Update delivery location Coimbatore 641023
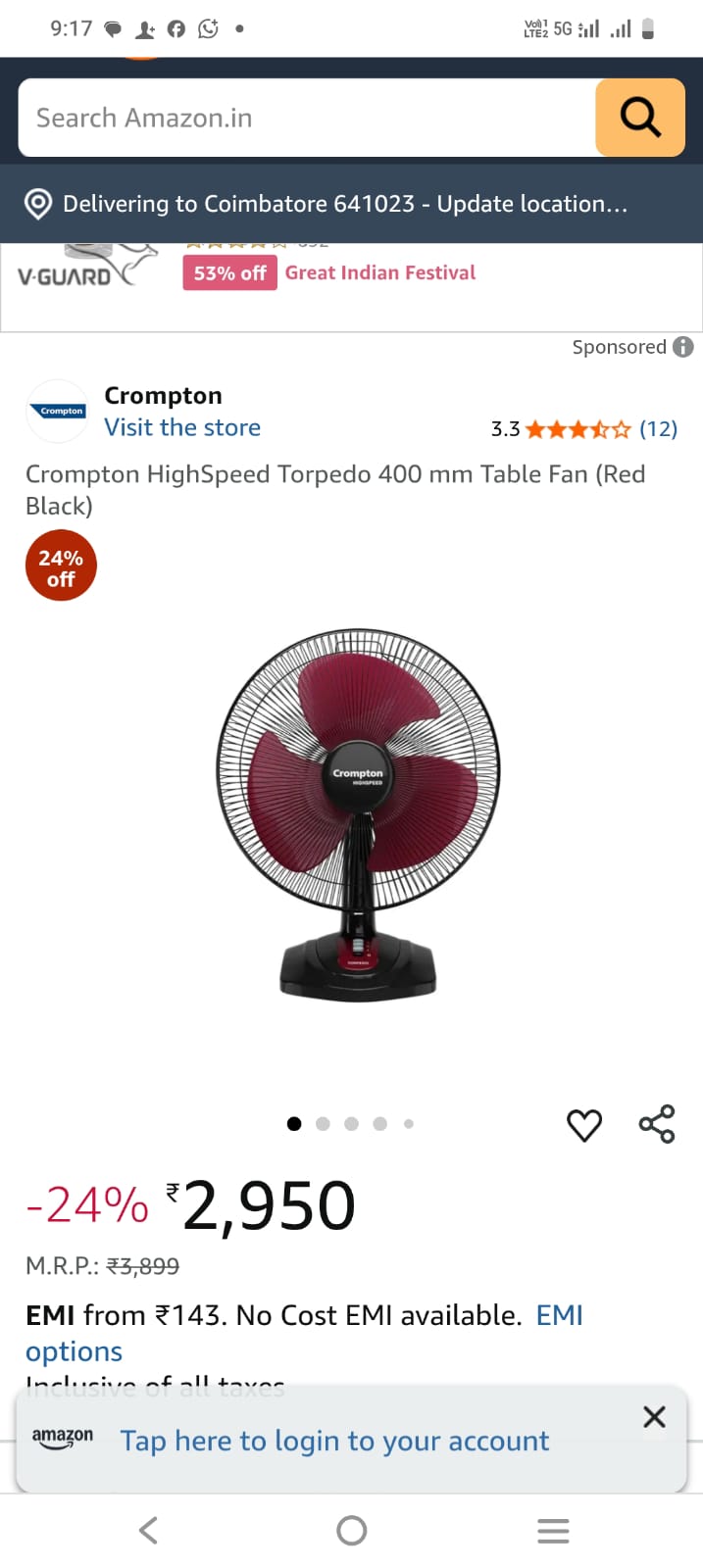The image size is (703, 1568). click(343, 204)
